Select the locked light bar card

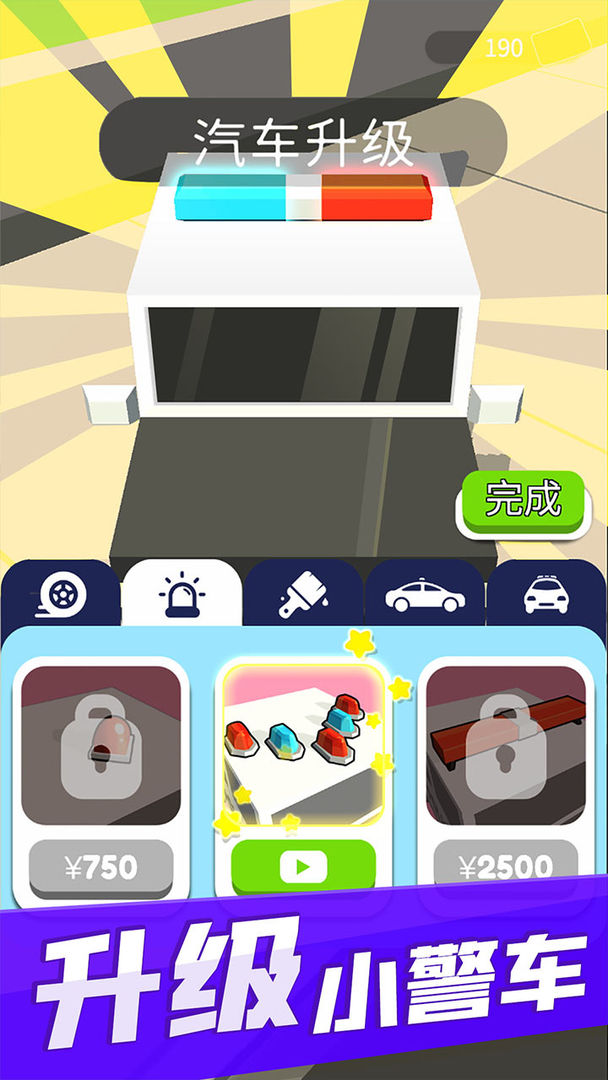click(505, 745)
